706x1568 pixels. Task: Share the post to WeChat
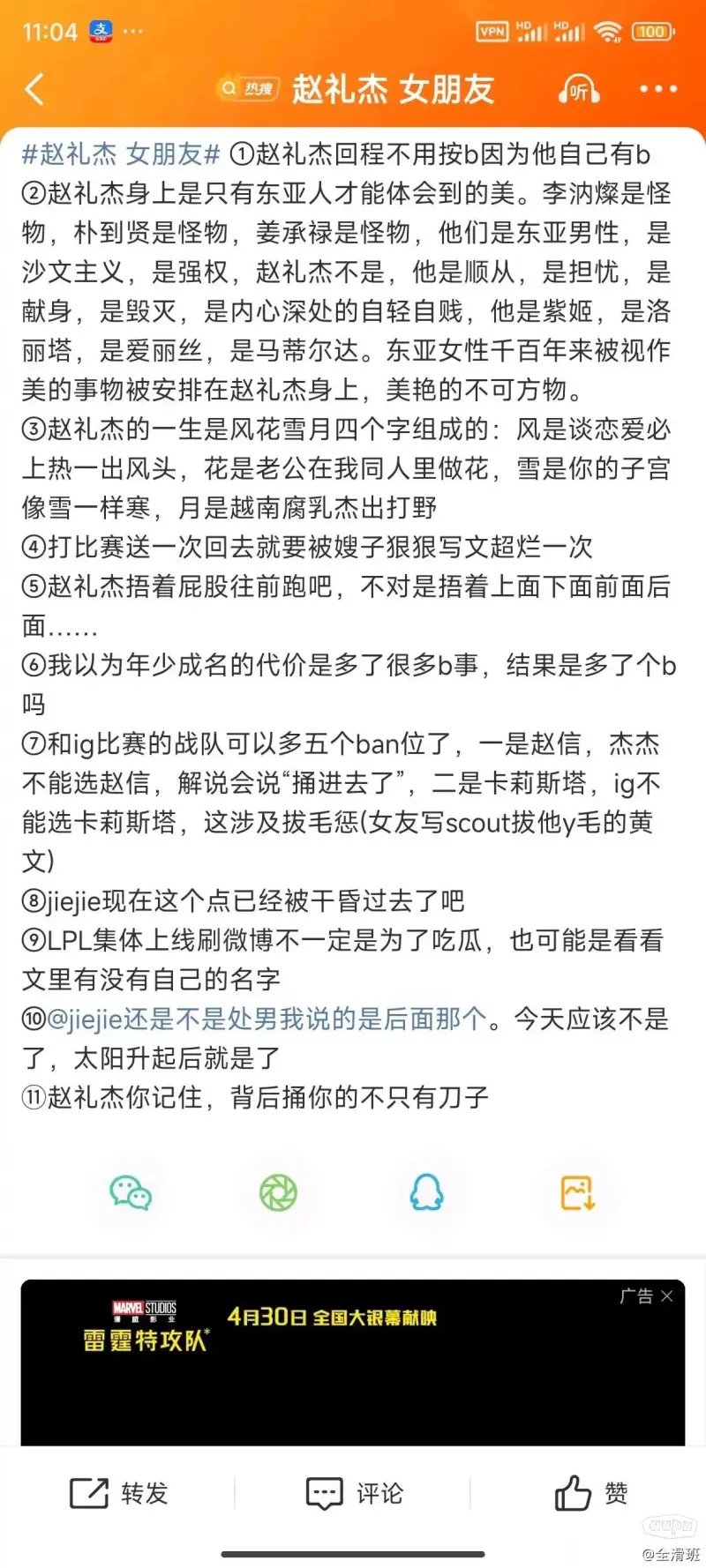coord(131,1193)
